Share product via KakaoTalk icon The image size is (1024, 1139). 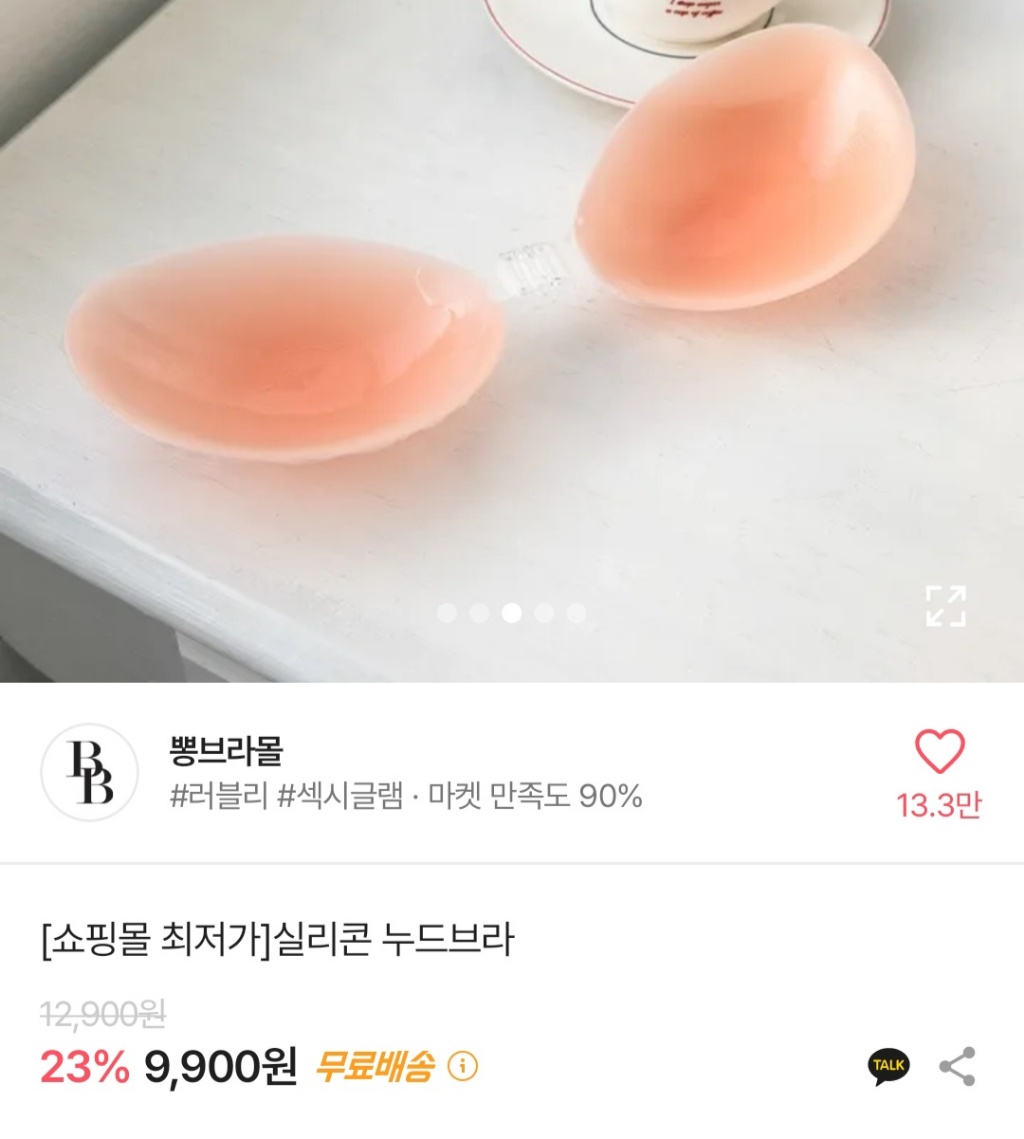888,1066
